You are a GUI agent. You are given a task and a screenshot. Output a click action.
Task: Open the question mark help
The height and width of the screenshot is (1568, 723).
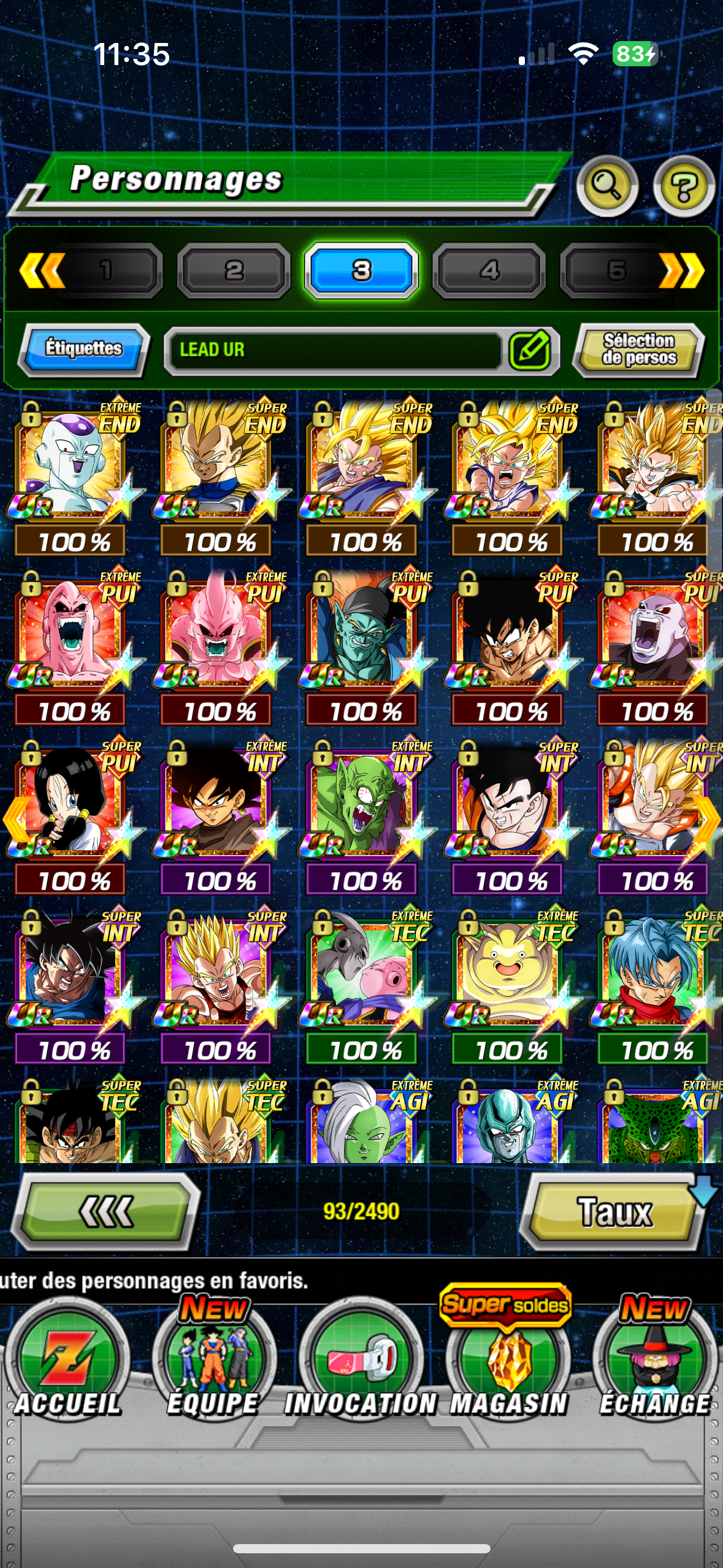click(683, 185)
